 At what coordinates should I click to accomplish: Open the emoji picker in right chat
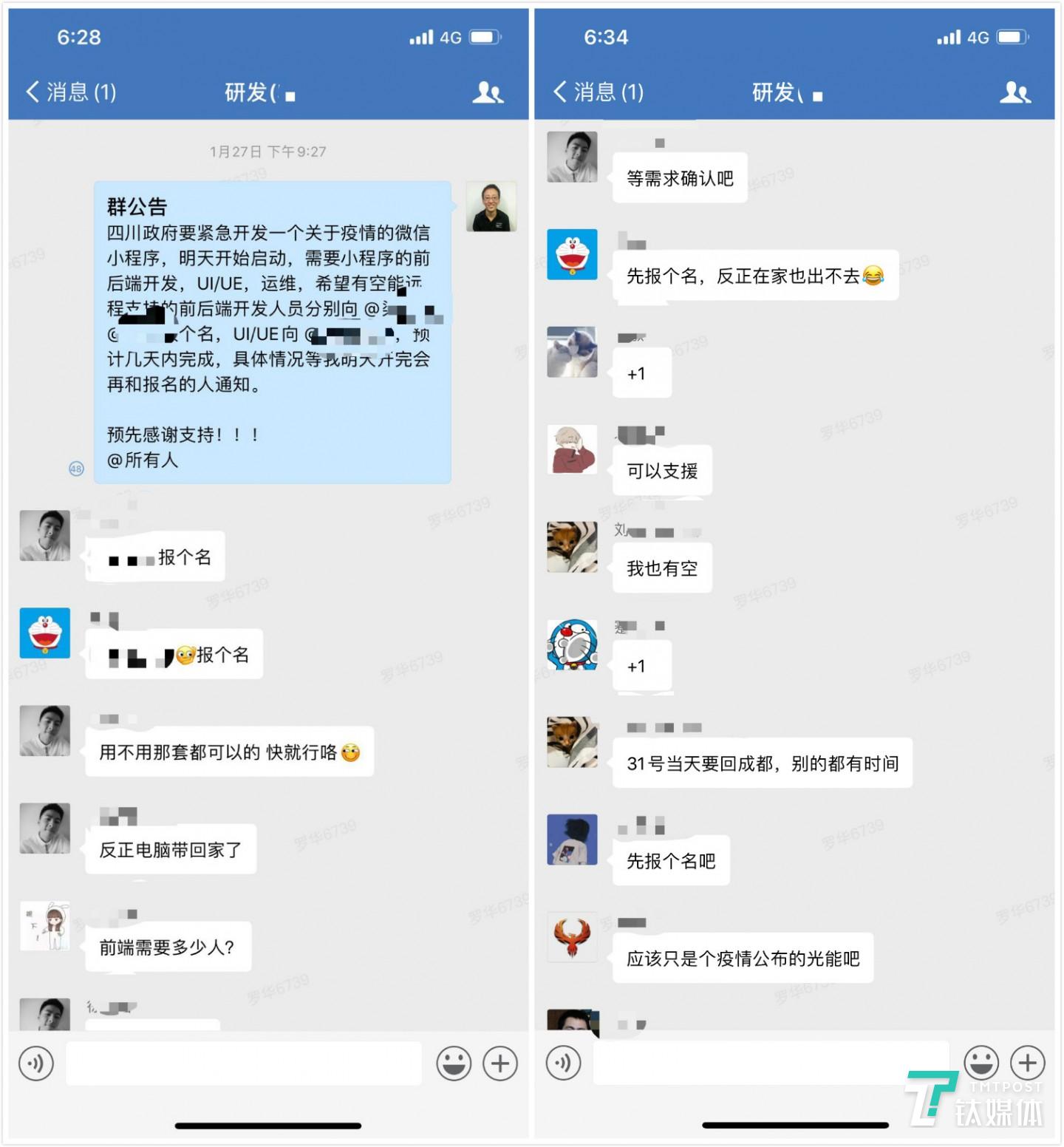click(983, 1063)
